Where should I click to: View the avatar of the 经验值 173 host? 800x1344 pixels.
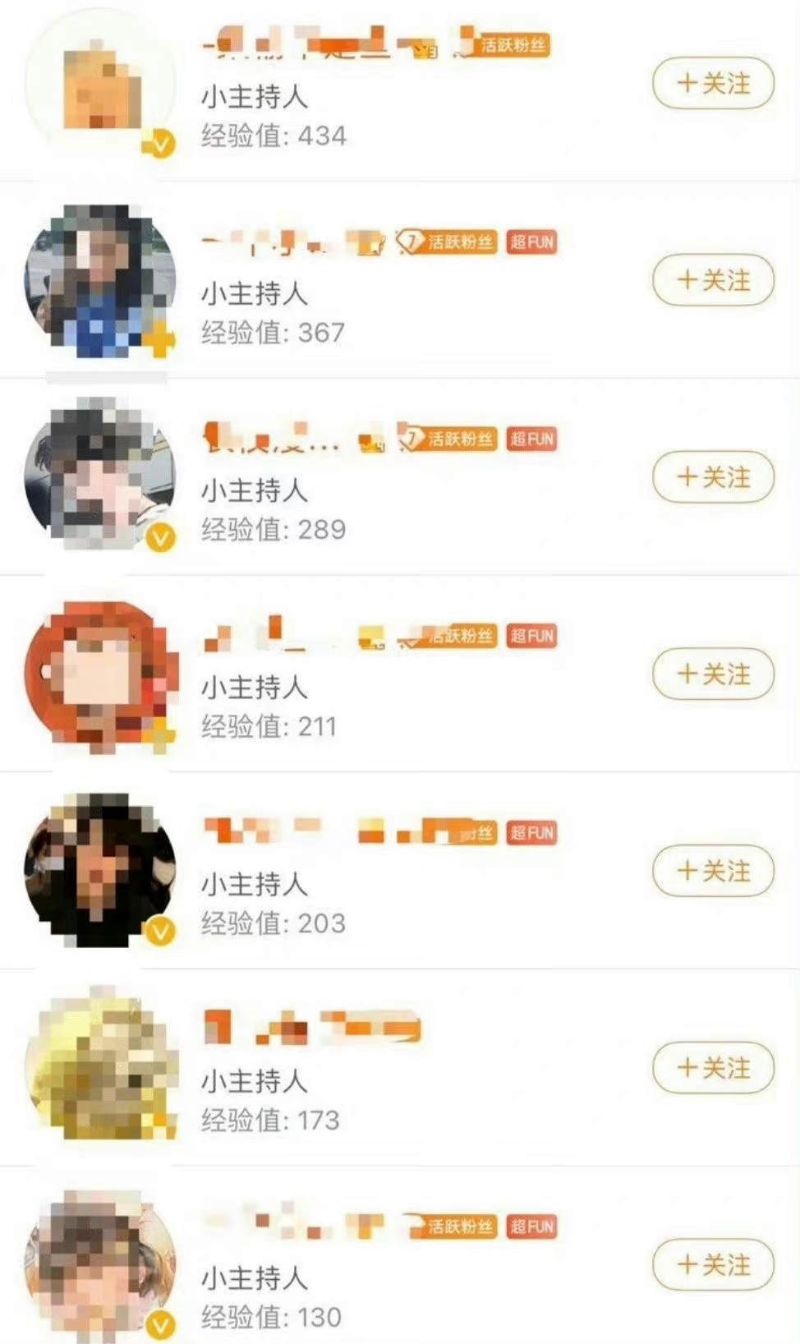point(100,1066)
